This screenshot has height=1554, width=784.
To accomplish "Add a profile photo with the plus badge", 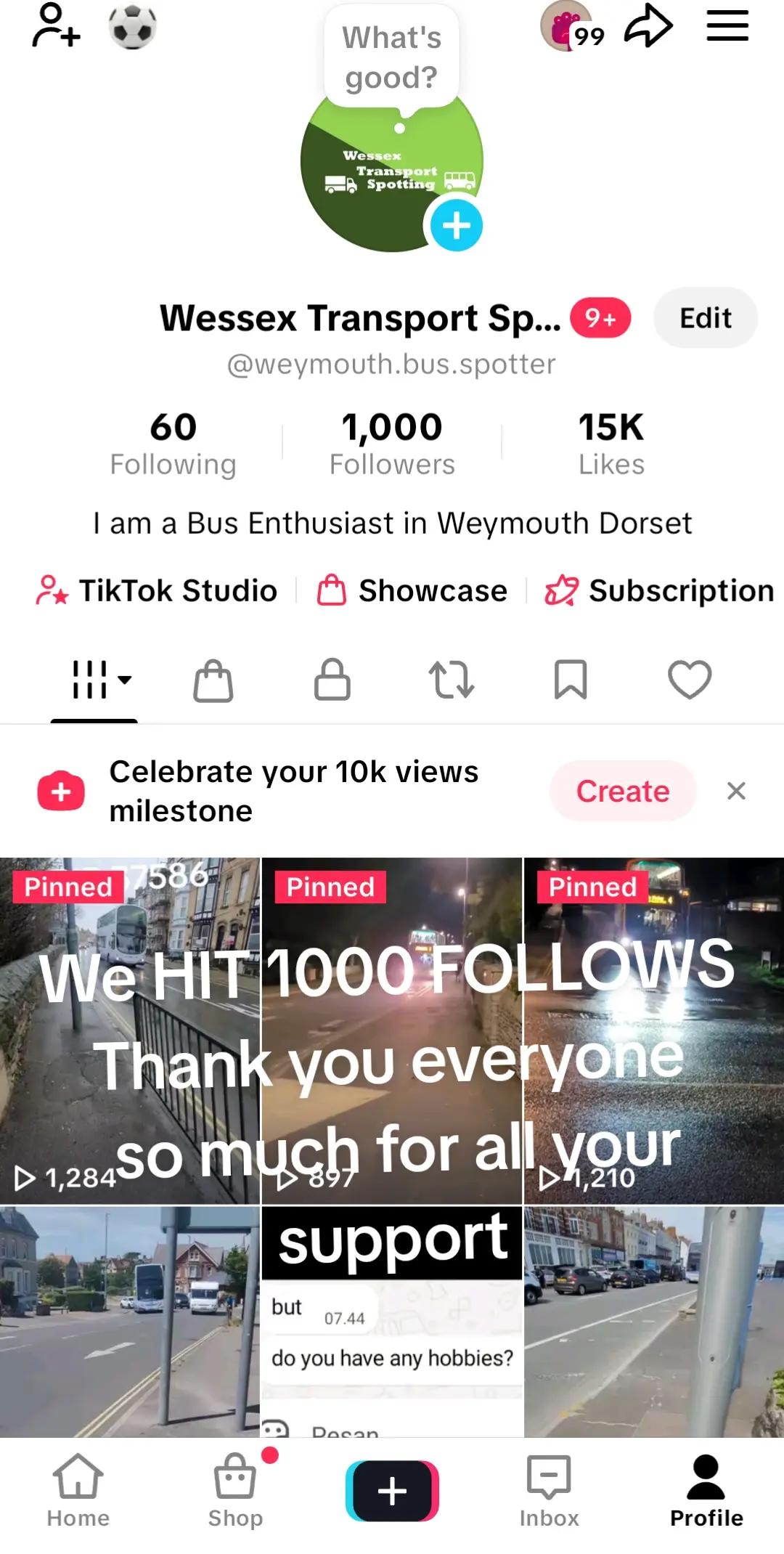I will point(456,225).
